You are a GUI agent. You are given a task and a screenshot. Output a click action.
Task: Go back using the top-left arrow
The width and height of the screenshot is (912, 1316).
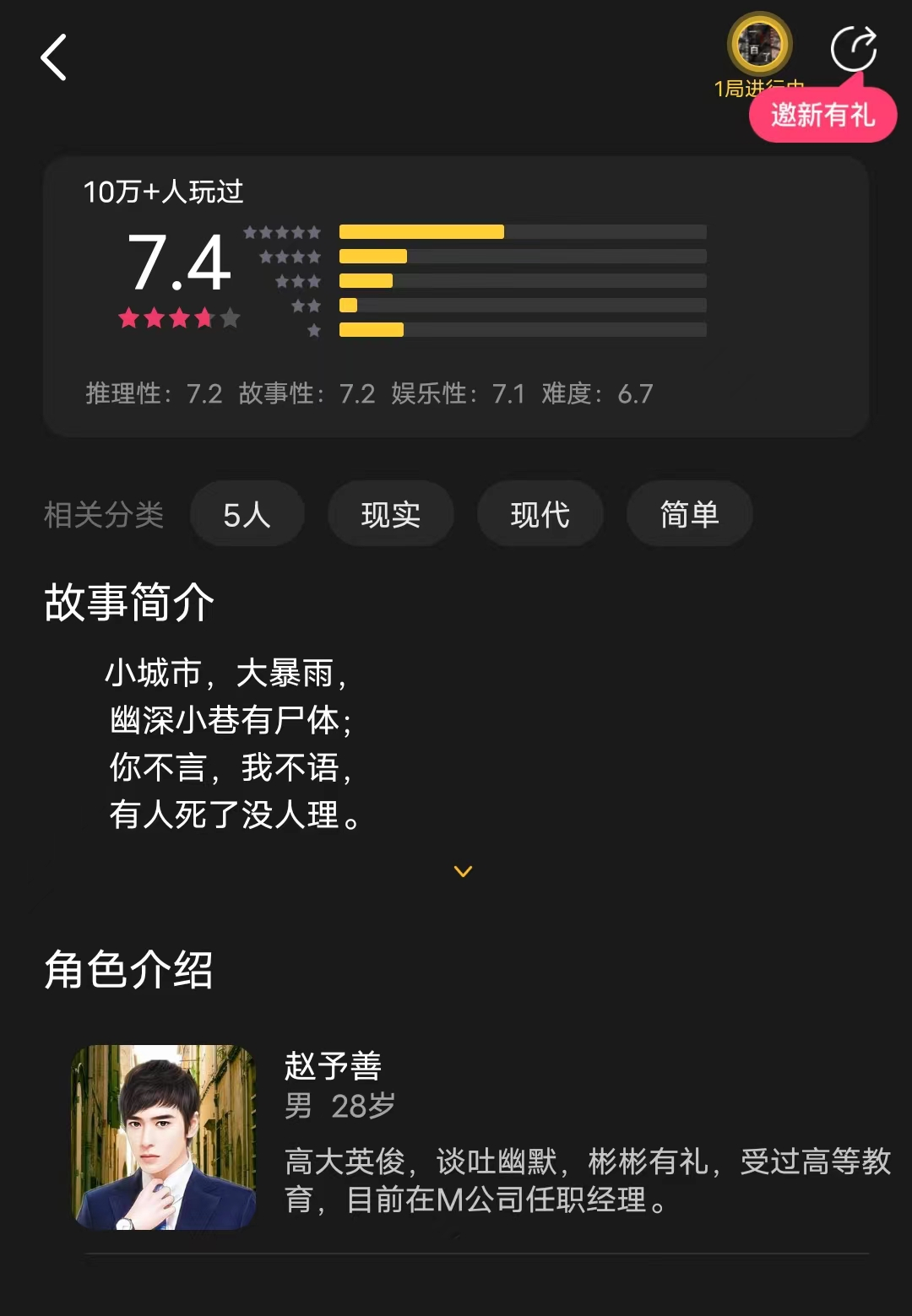coord(54,58)
